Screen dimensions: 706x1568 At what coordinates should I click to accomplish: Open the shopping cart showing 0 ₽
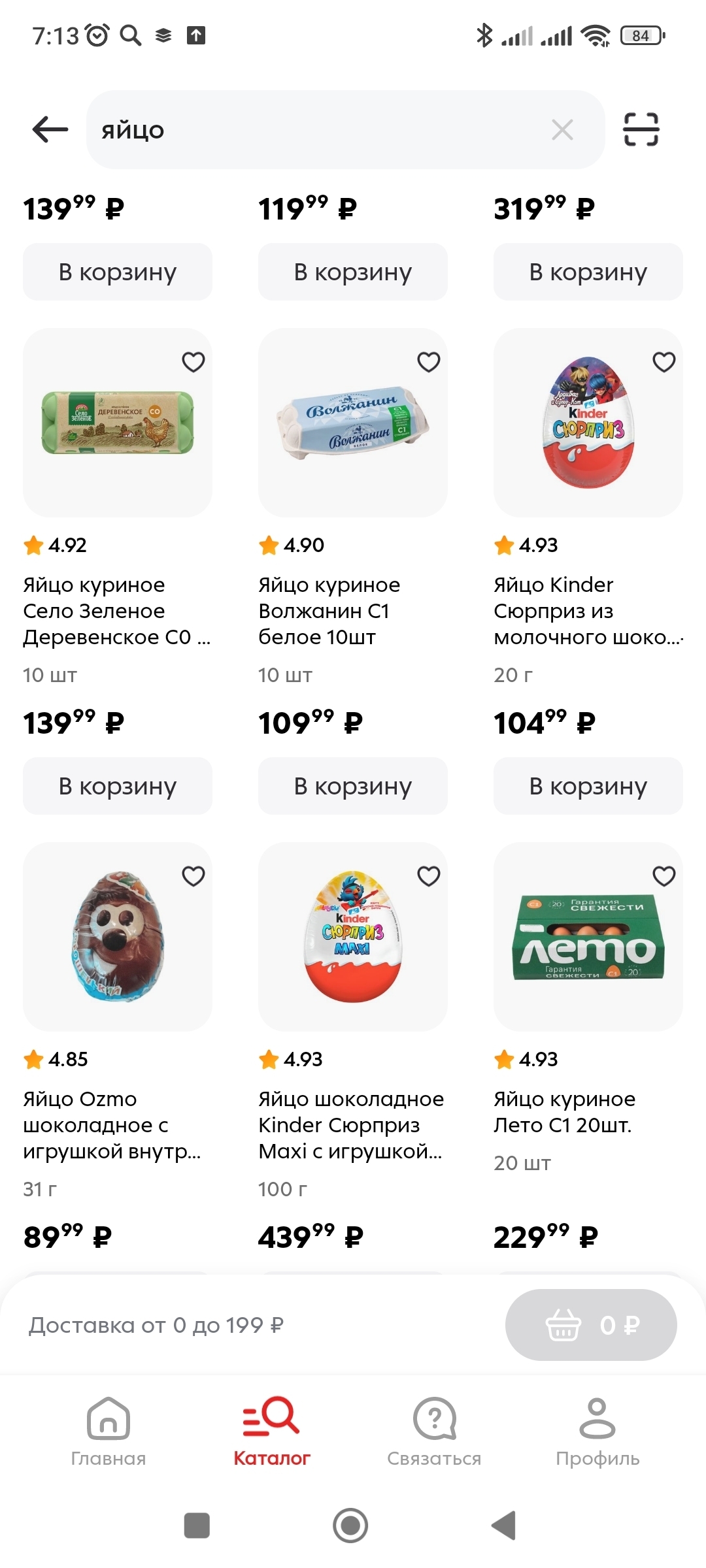[591, 1325]
